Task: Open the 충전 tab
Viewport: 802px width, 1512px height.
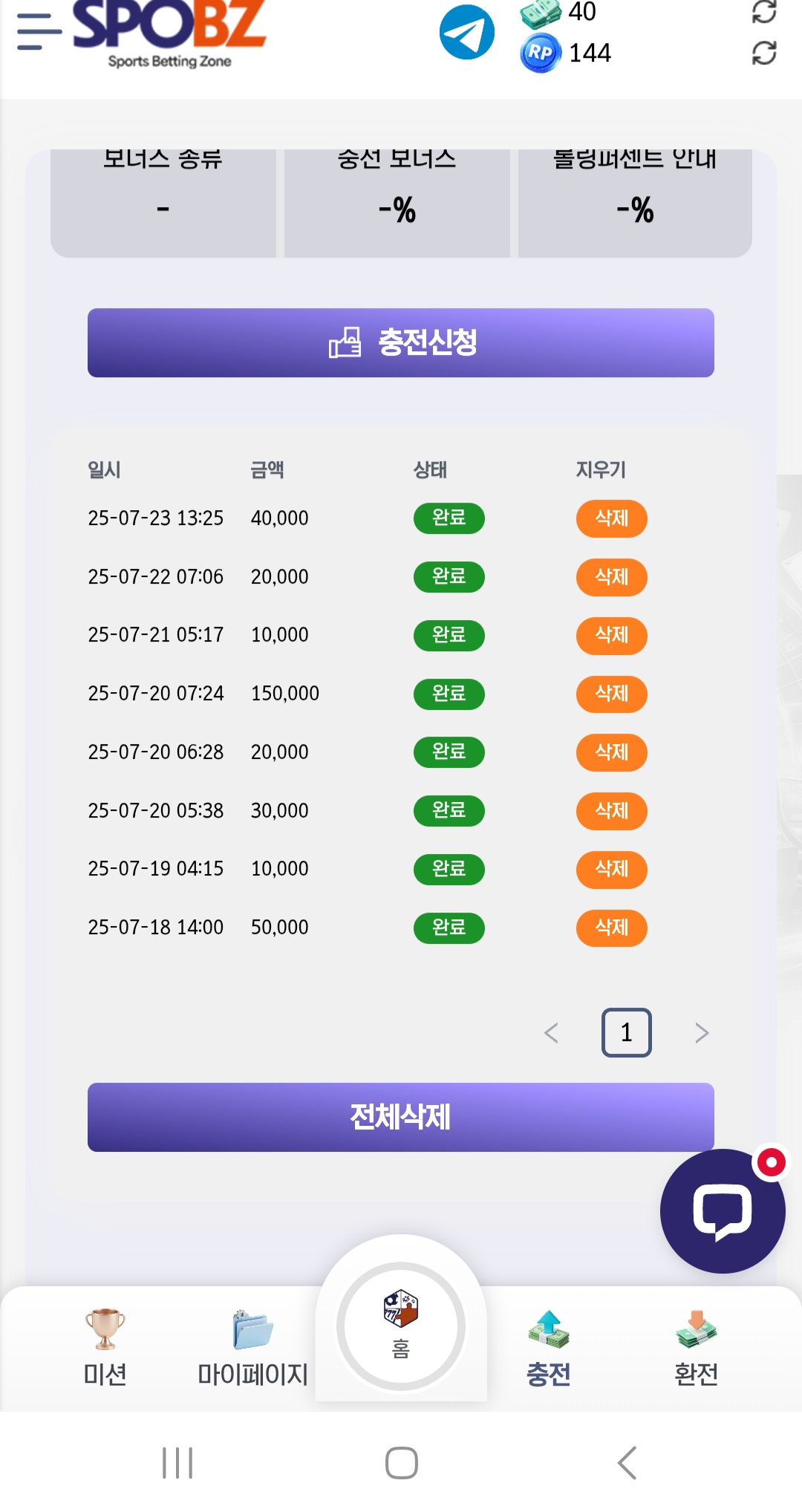Action: coord(548,1349)
